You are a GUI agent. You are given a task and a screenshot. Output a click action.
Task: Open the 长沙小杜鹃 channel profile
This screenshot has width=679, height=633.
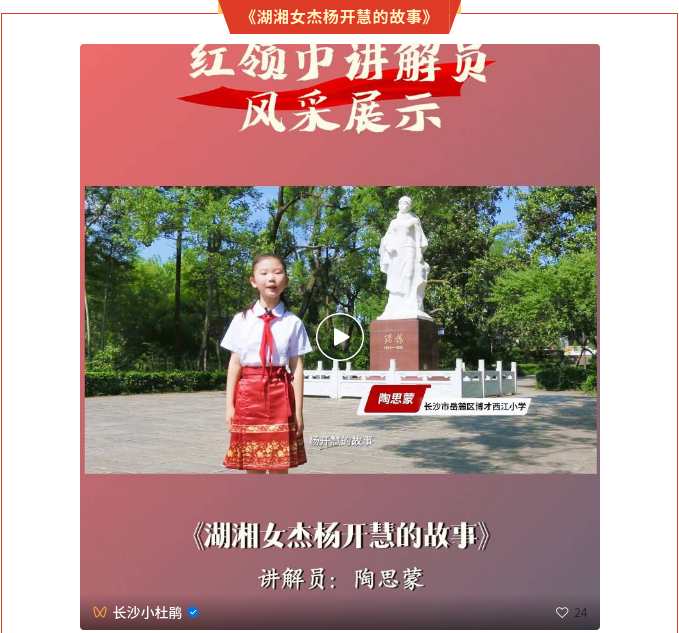[x=147, y=612]
